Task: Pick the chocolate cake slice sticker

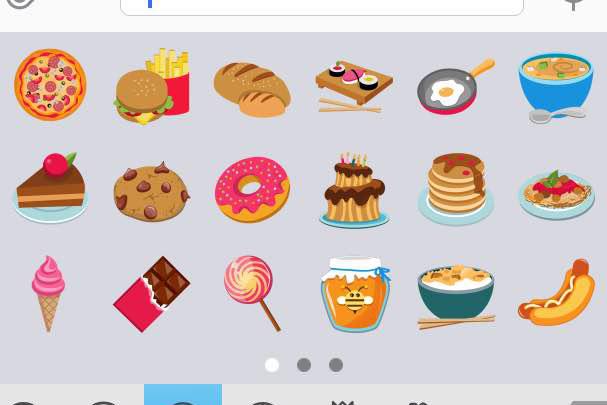Action: click(x=50, y=187)
